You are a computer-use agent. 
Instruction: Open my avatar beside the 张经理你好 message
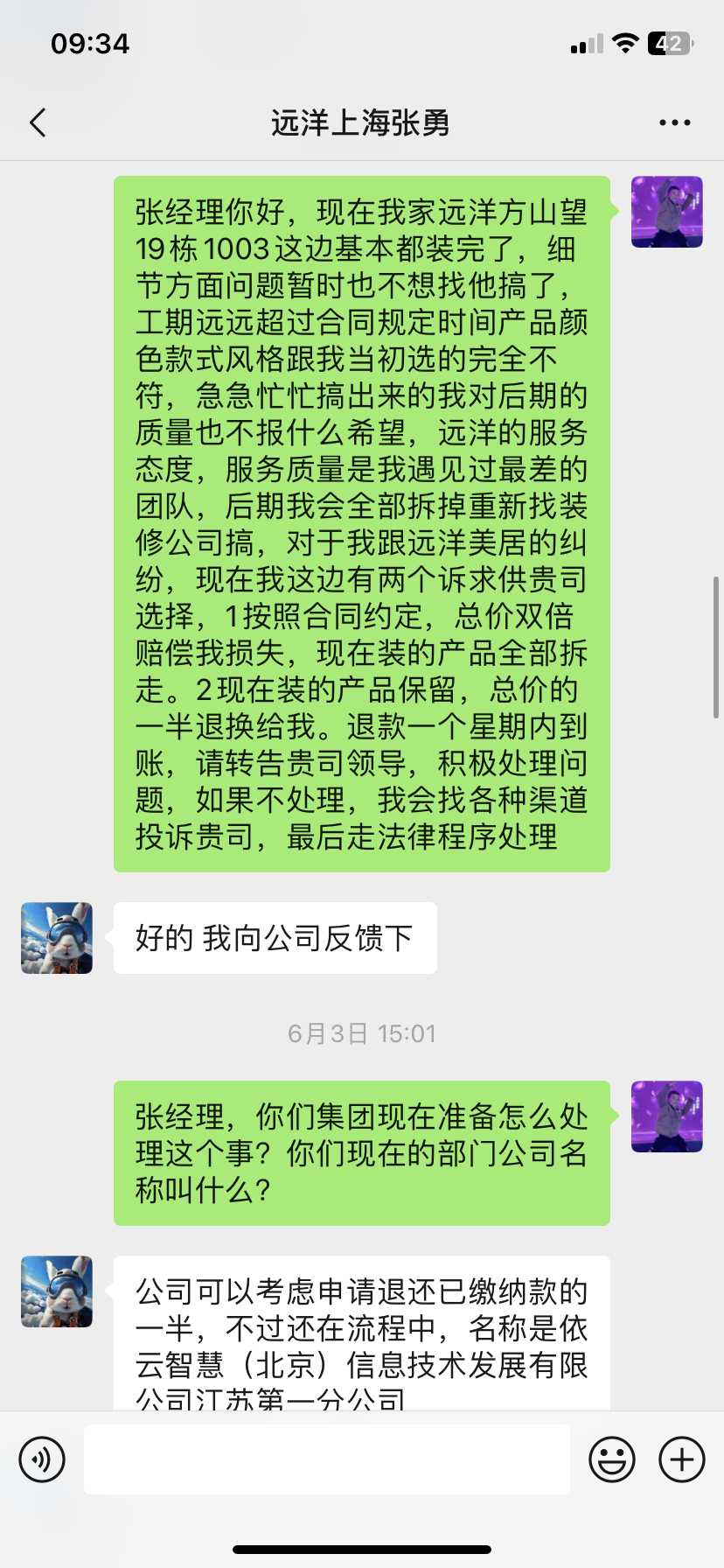point(667,212)
